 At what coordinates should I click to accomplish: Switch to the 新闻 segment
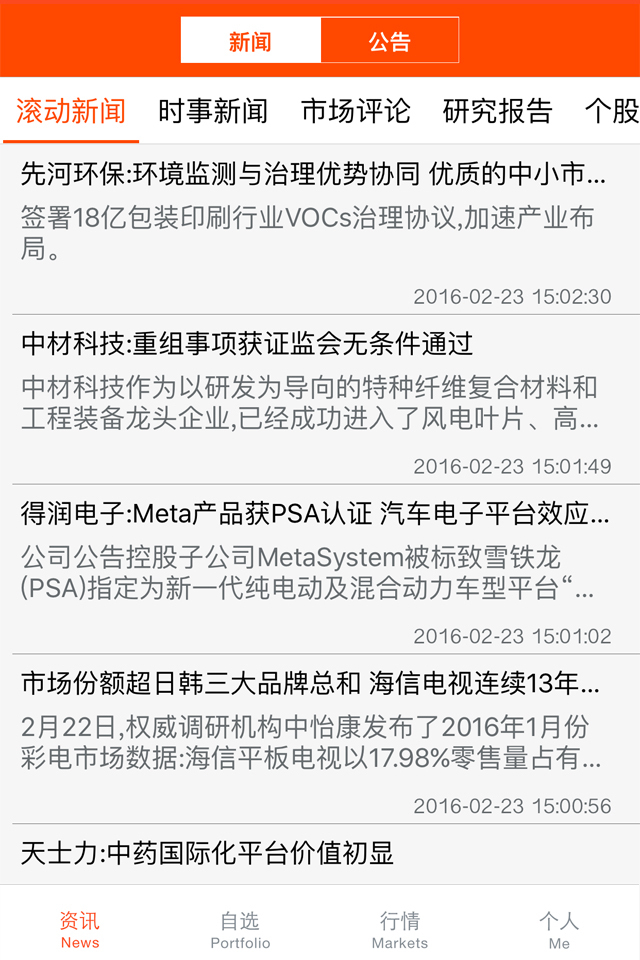250,41
